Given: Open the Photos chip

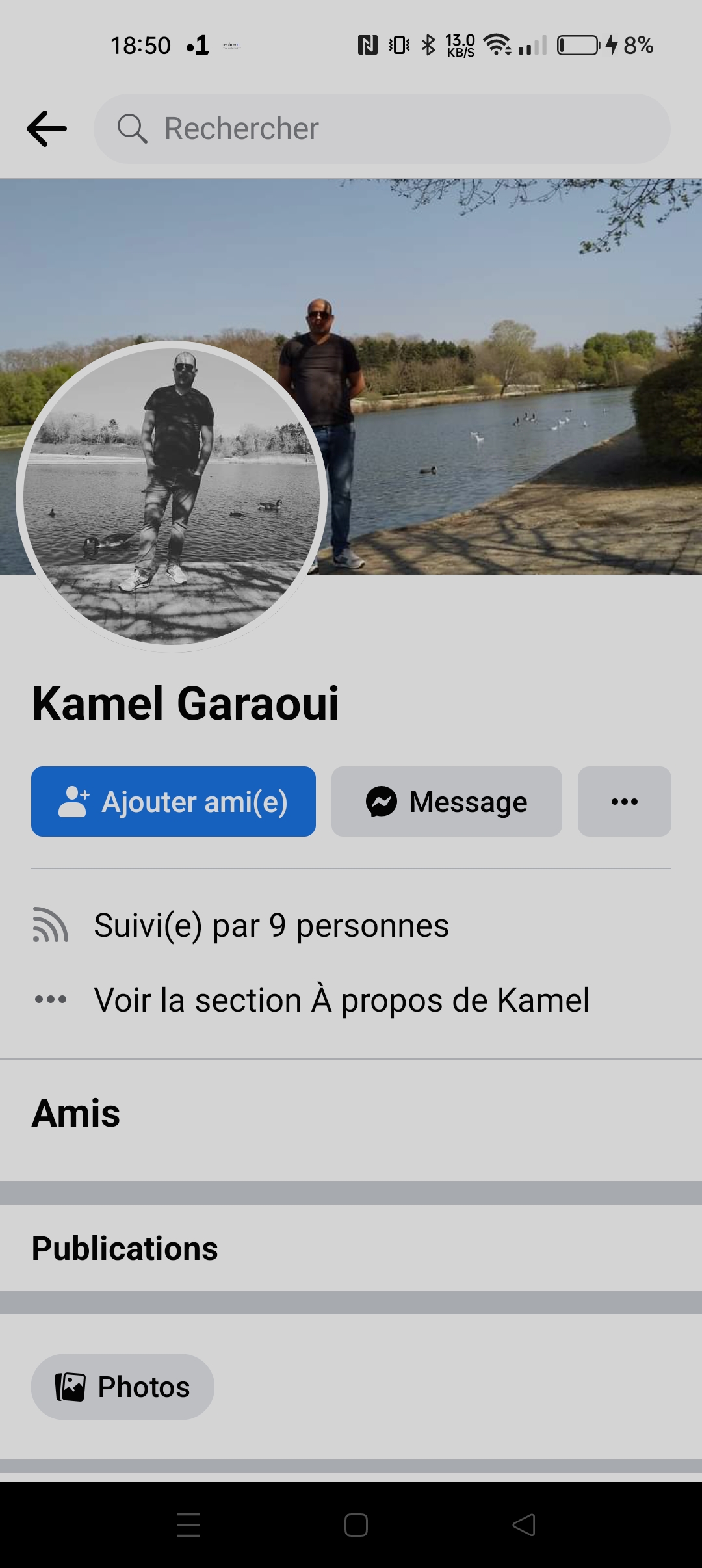Looking at the screenshot, I should 123,1387.
